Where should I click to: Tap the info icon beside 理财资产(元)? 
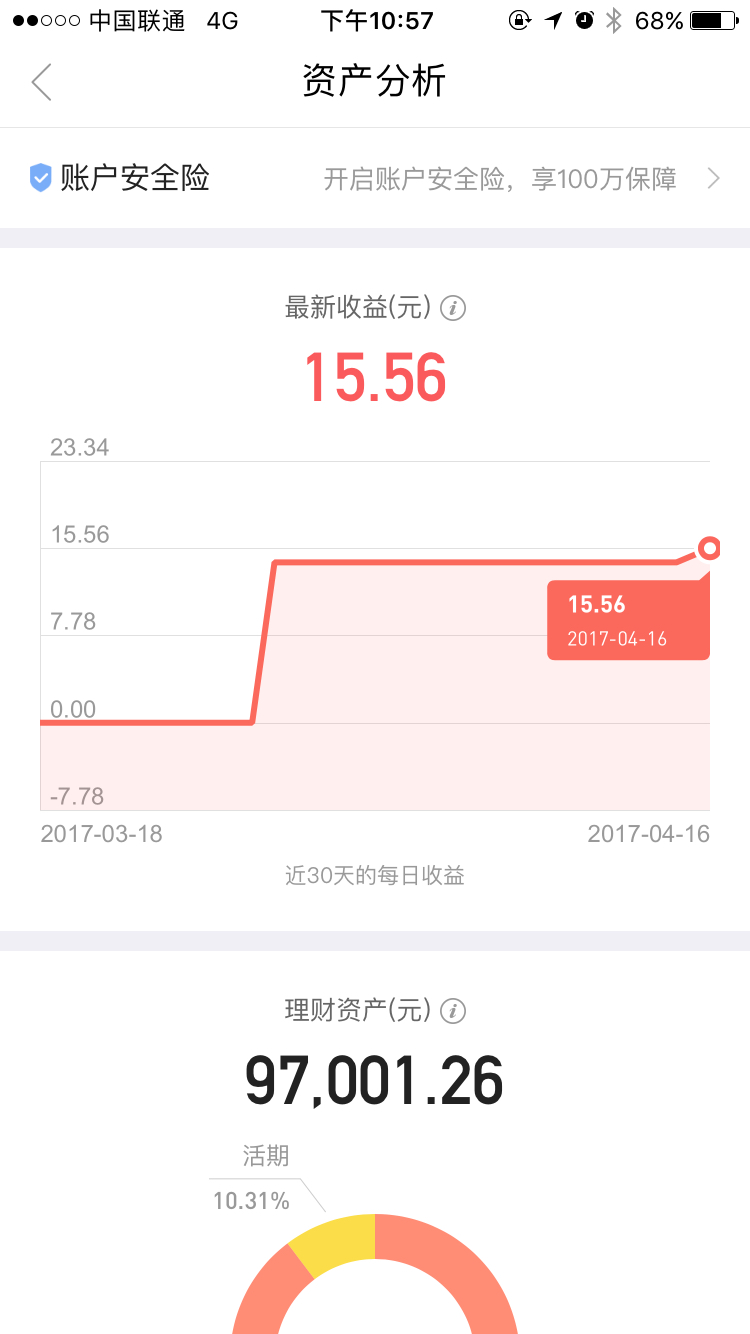(x=453, y=1011)
